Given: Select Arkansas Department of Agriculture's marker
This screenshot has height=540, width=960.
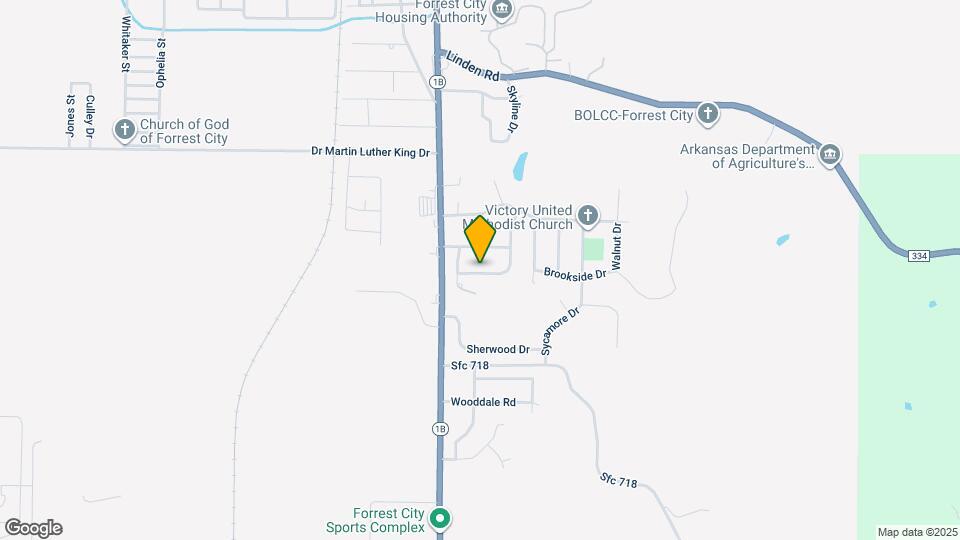Looking at the screenshot, I should [830, 155].
